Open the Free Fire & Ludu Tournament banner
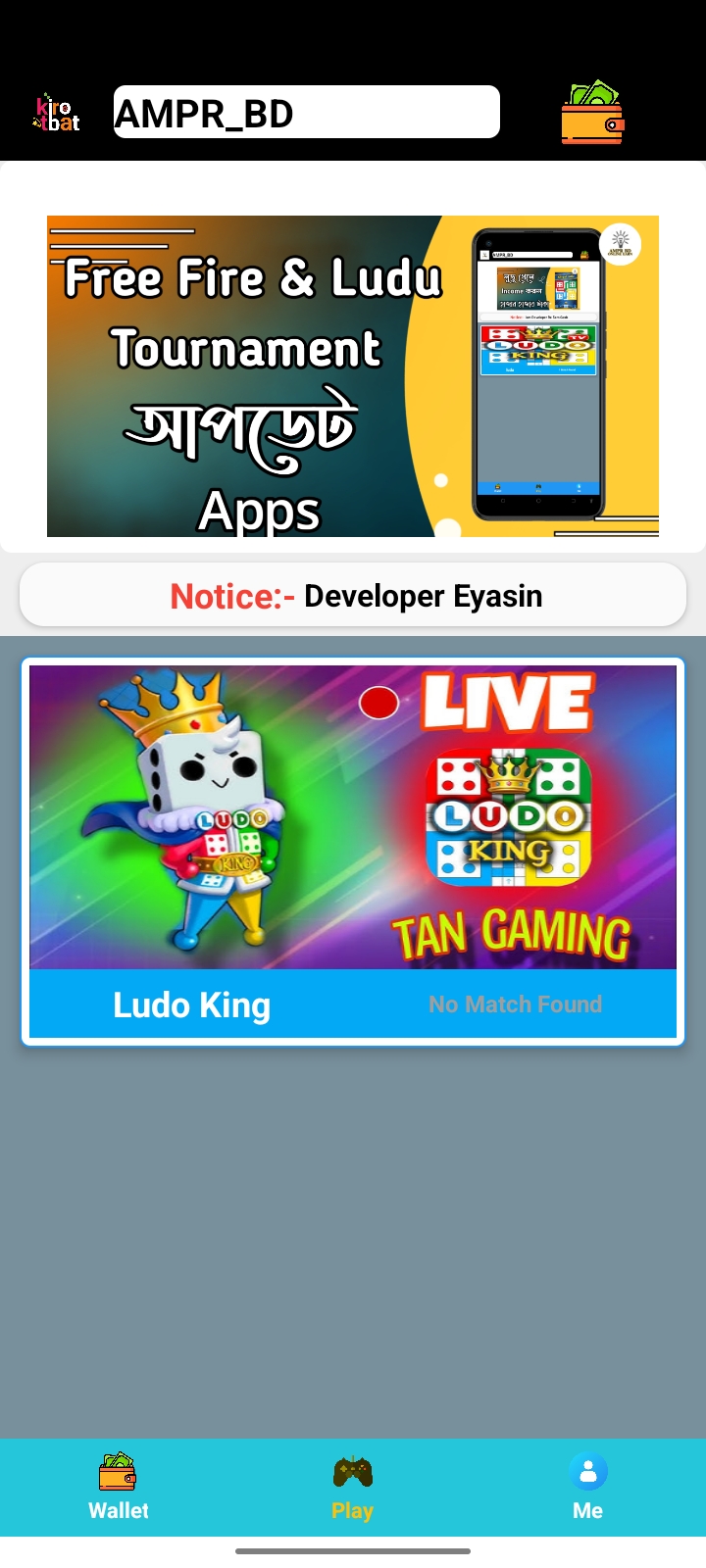Viewport: 706px width, 1568px height. (353, 376)
